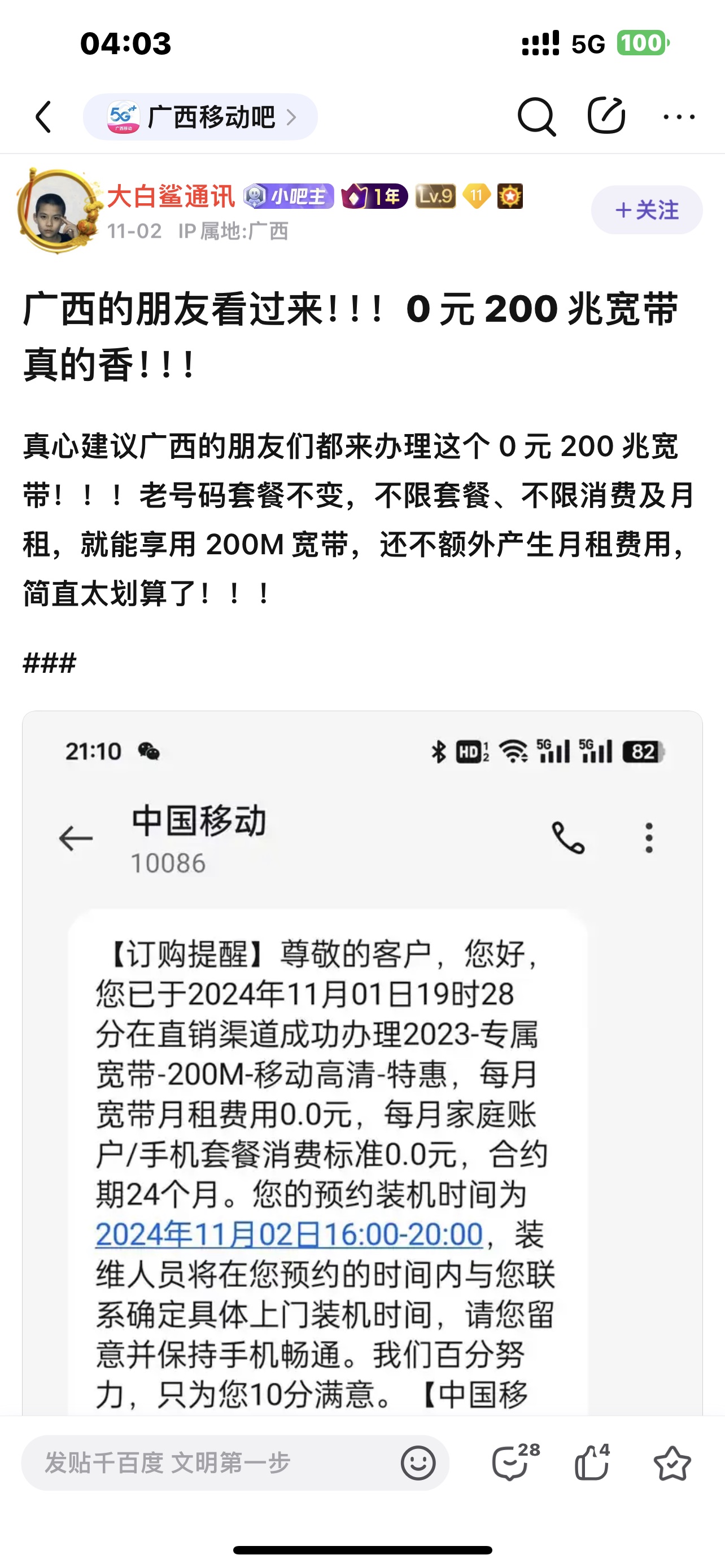
Task: Open the search icon
Action: pos(536,116)
